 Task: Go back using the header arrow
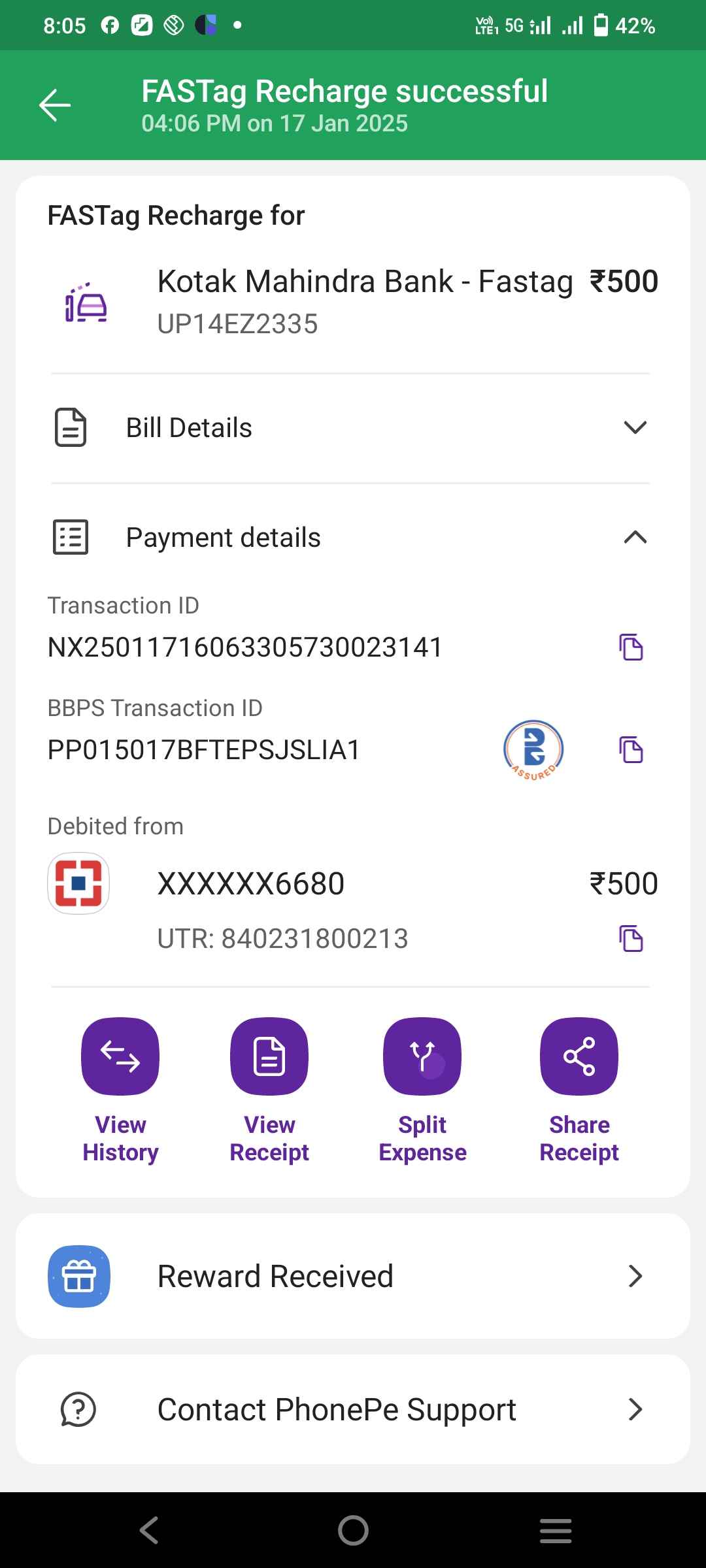coord(55,105)
